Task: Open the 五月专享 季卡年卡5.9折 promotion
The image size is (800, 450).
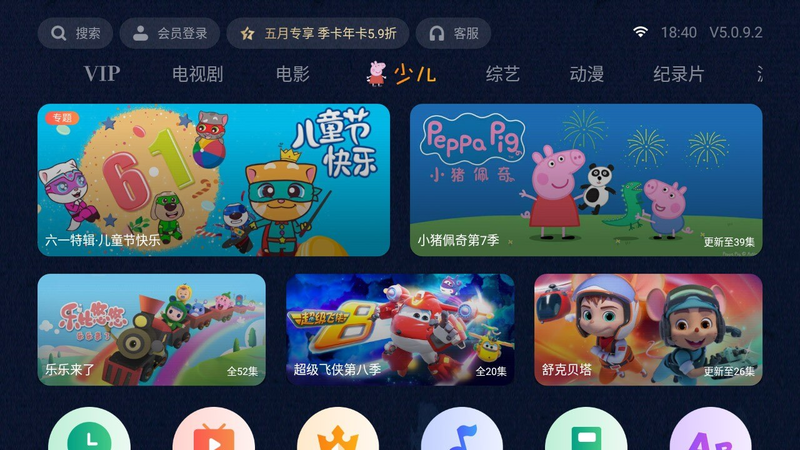Action: (317, 33)
